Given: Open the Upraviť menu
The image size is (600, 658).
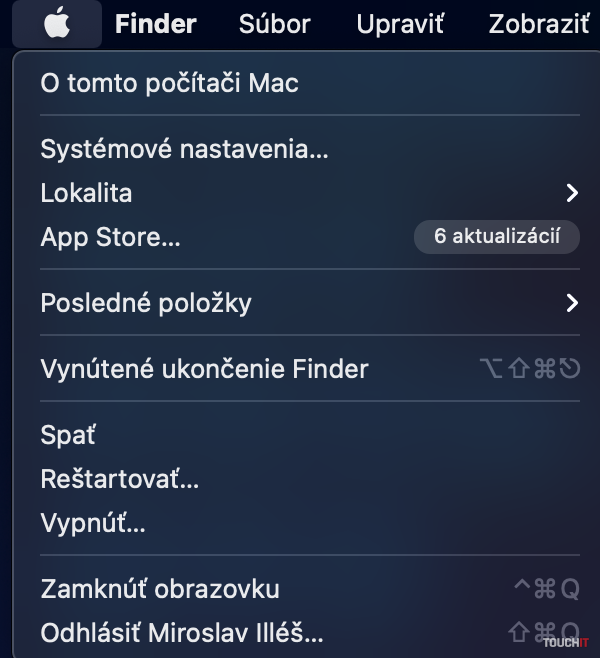Looking at the screenshot, I should point(399,24).
